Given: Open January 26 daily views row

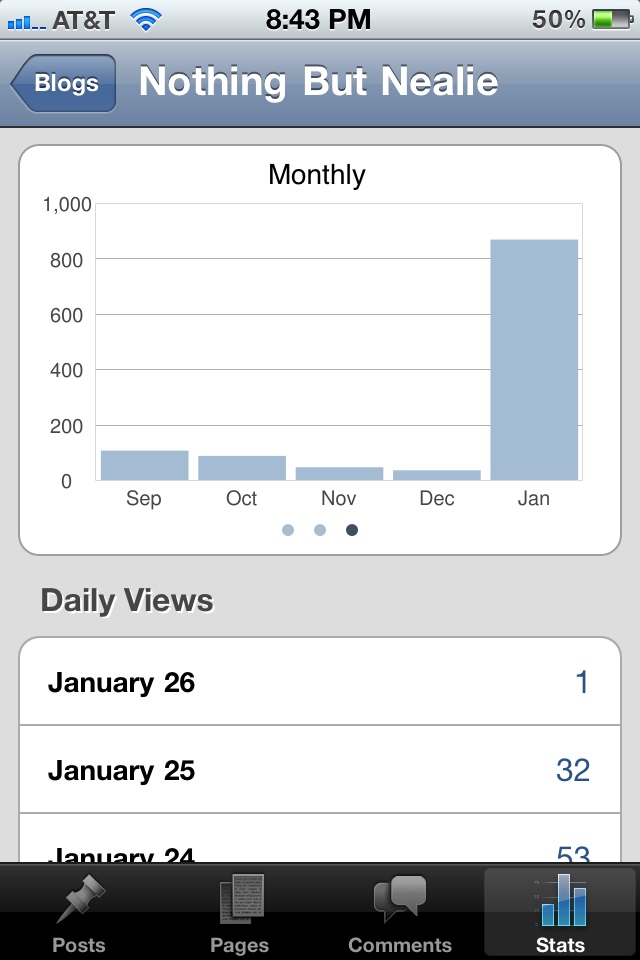Looking at the screenshot, I should point(320,683).
